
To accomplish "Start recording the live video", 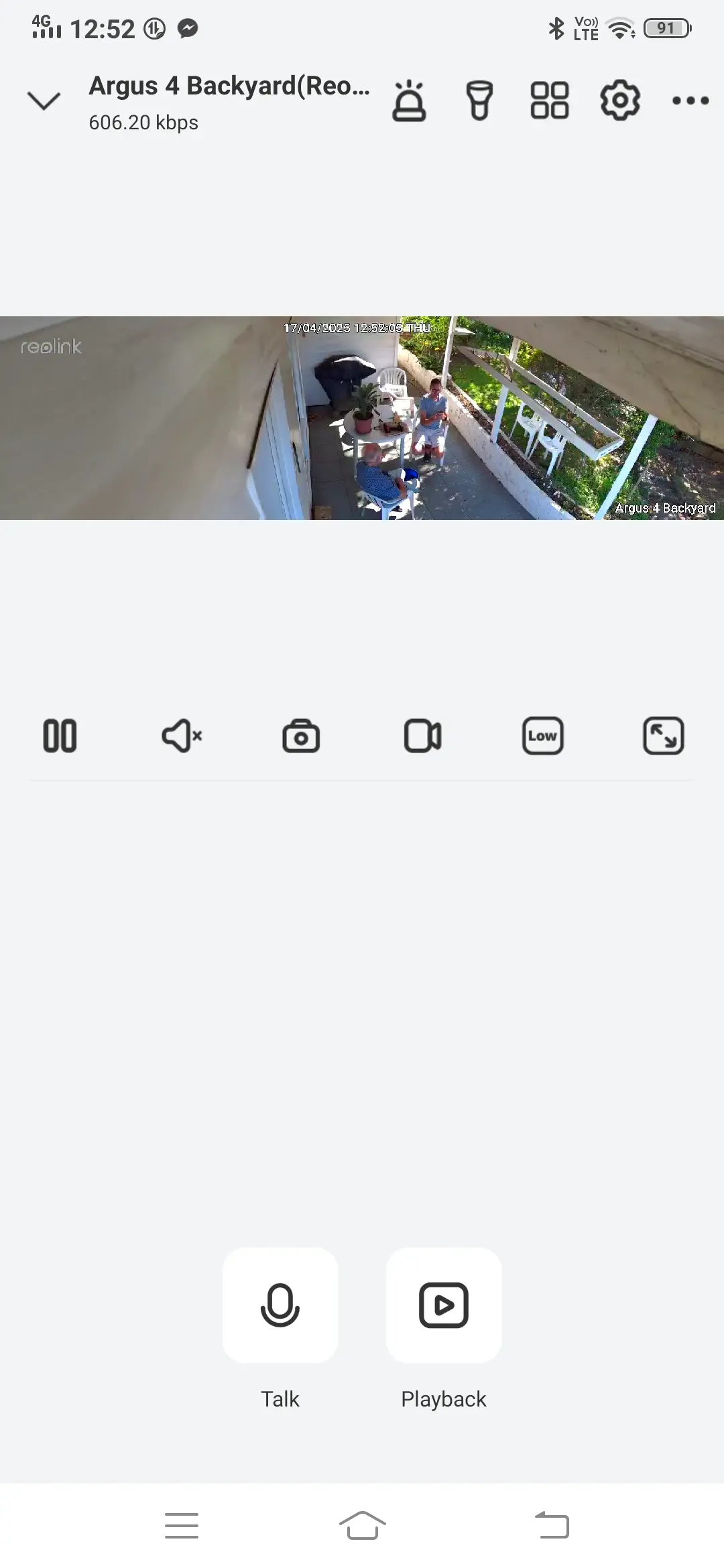I will click(422, 736).
